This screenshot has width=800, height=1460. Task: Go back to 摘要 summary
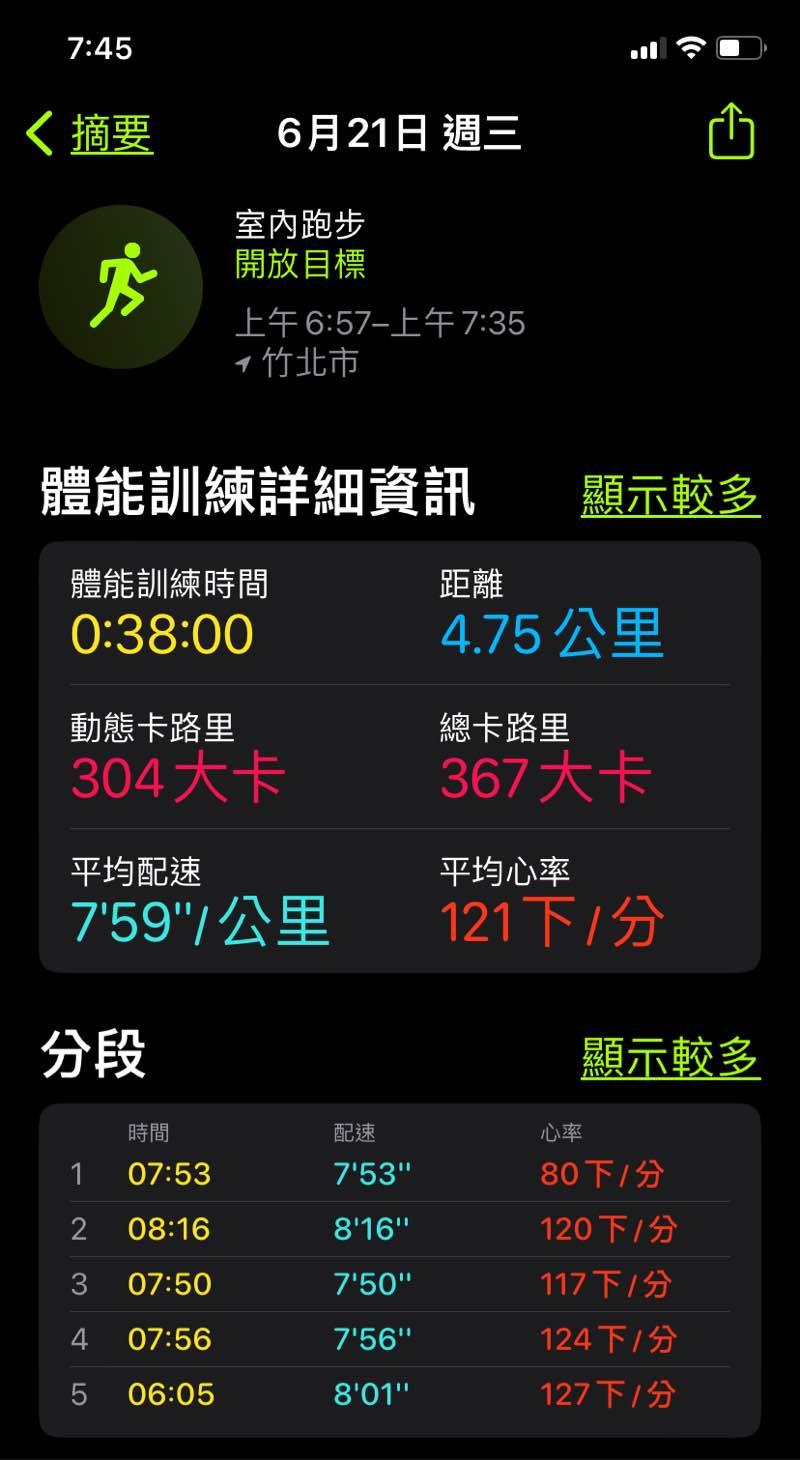(92, 133)
